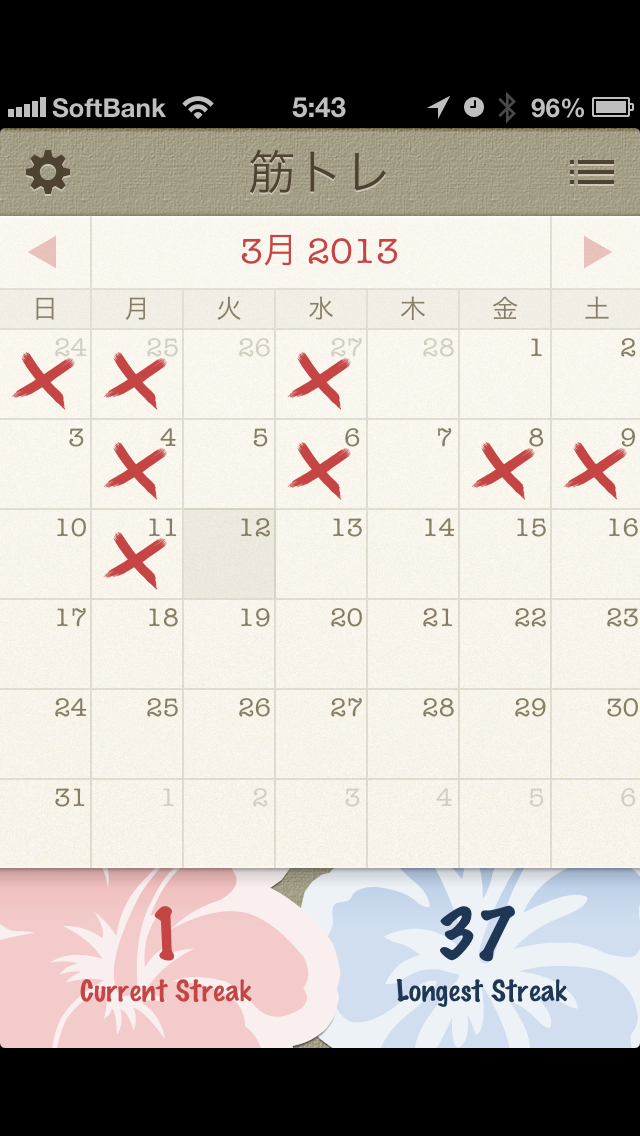Select March 13 on the calendar
This screenshot has height=1136, width=640.
(x=321, y=554)
